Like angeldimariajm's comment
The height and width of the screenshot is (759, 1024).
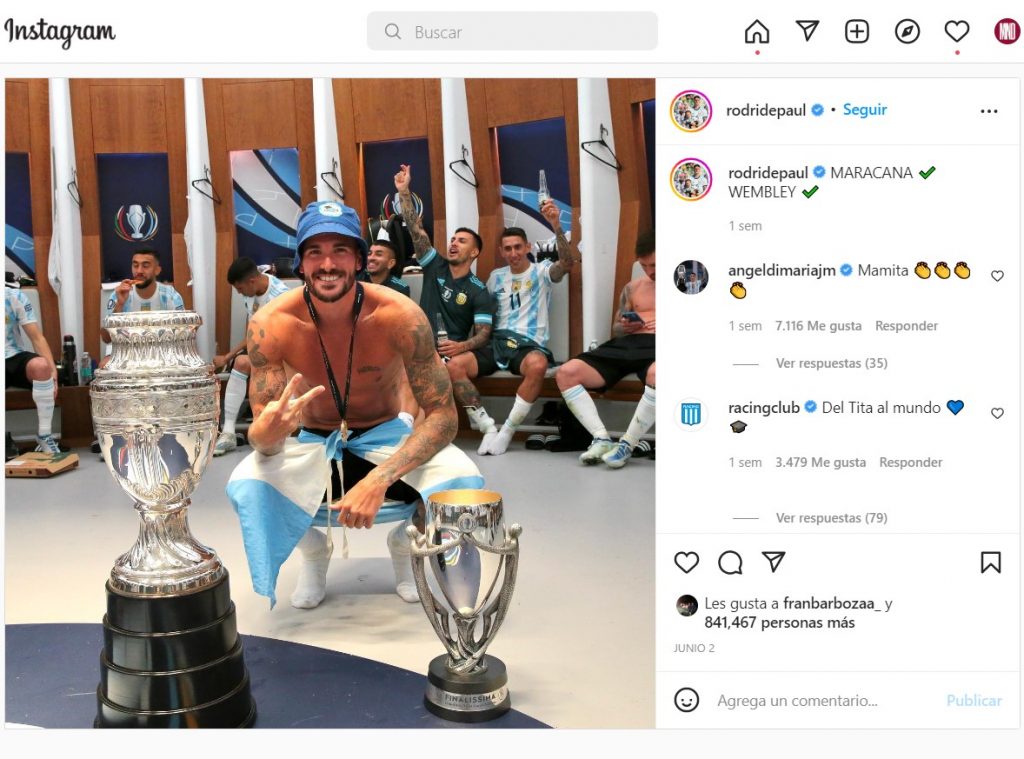point(997,276)
